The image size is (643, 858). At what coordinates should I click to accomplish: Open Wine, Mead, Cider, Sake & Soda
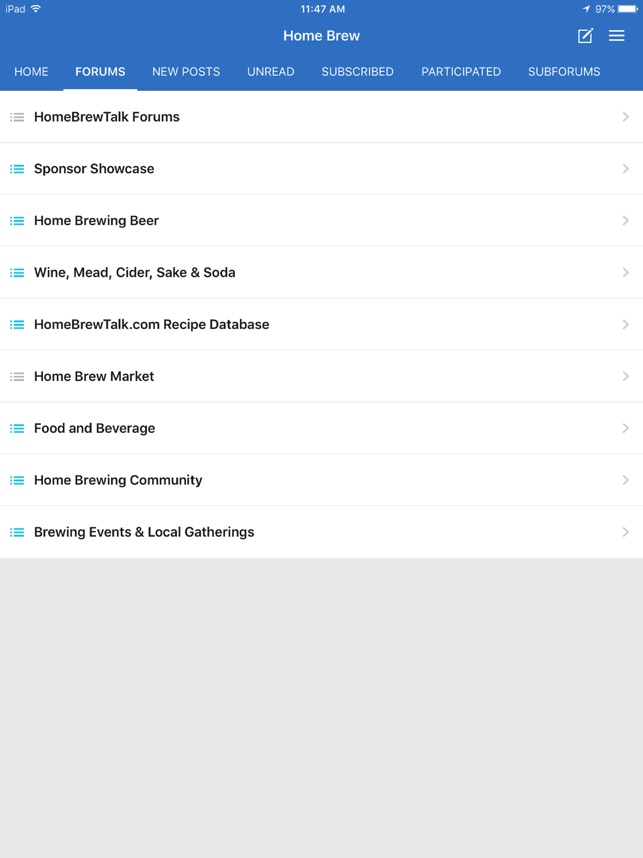click(321, 273)
